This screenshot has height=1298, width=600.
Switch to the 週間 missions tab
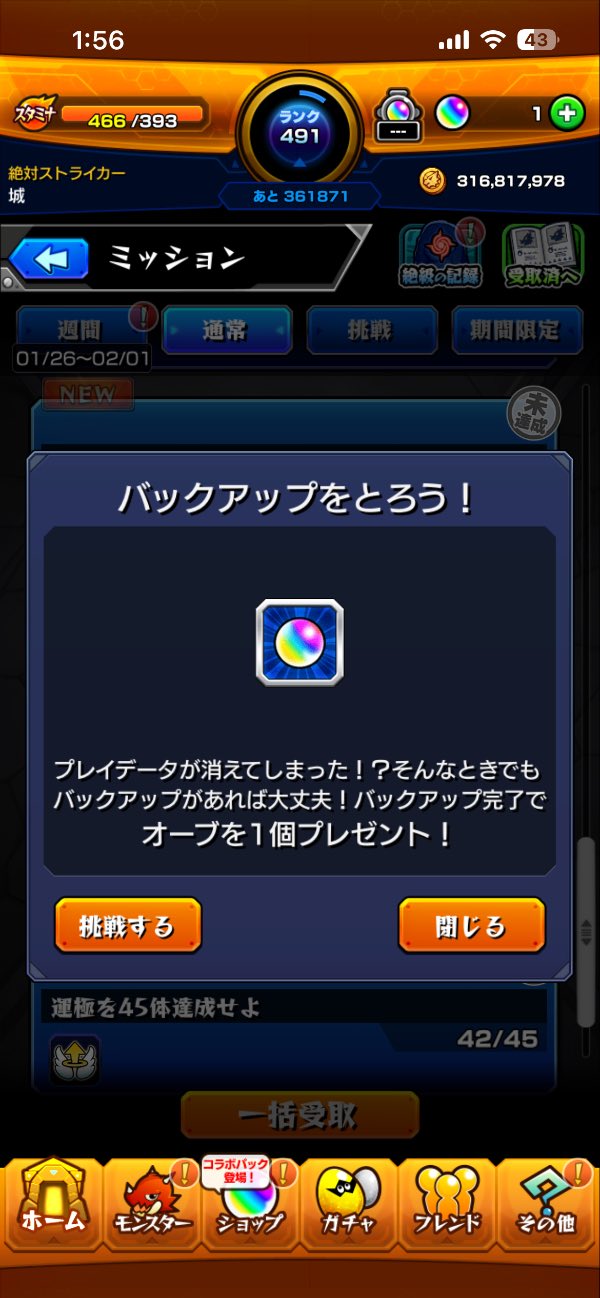[80, 331]
